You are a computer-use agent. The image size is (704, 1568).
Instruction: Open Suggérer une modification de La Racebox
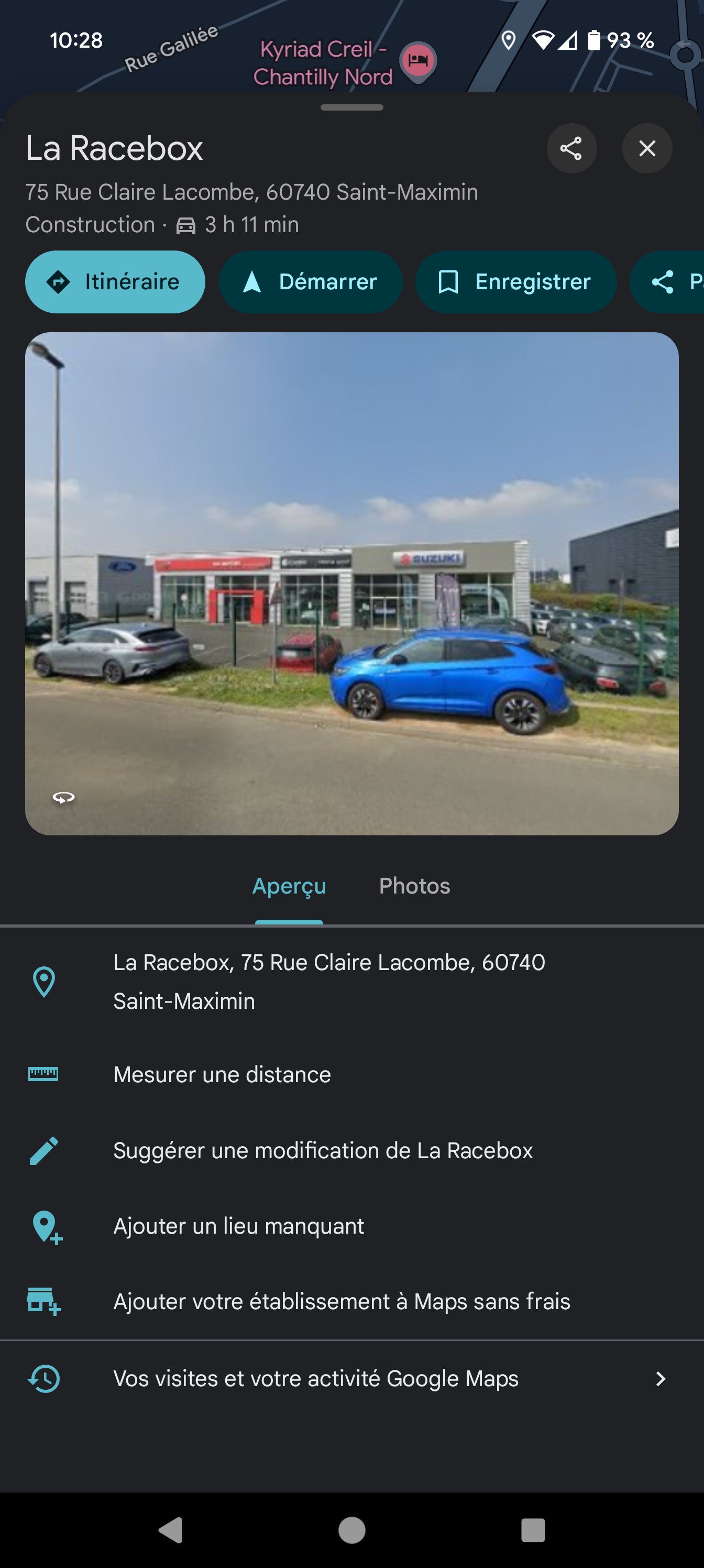point(323,1150)
